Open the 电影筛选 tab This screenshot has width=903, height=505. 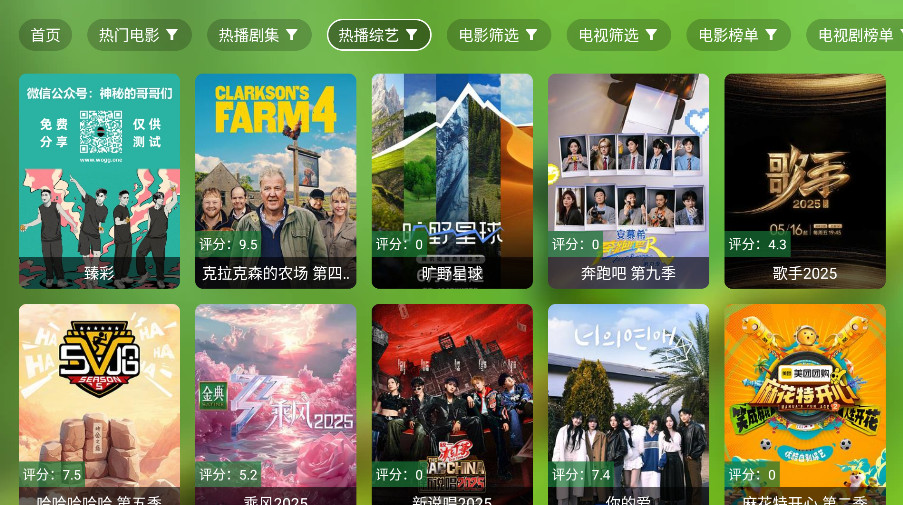tap(498, 35)
